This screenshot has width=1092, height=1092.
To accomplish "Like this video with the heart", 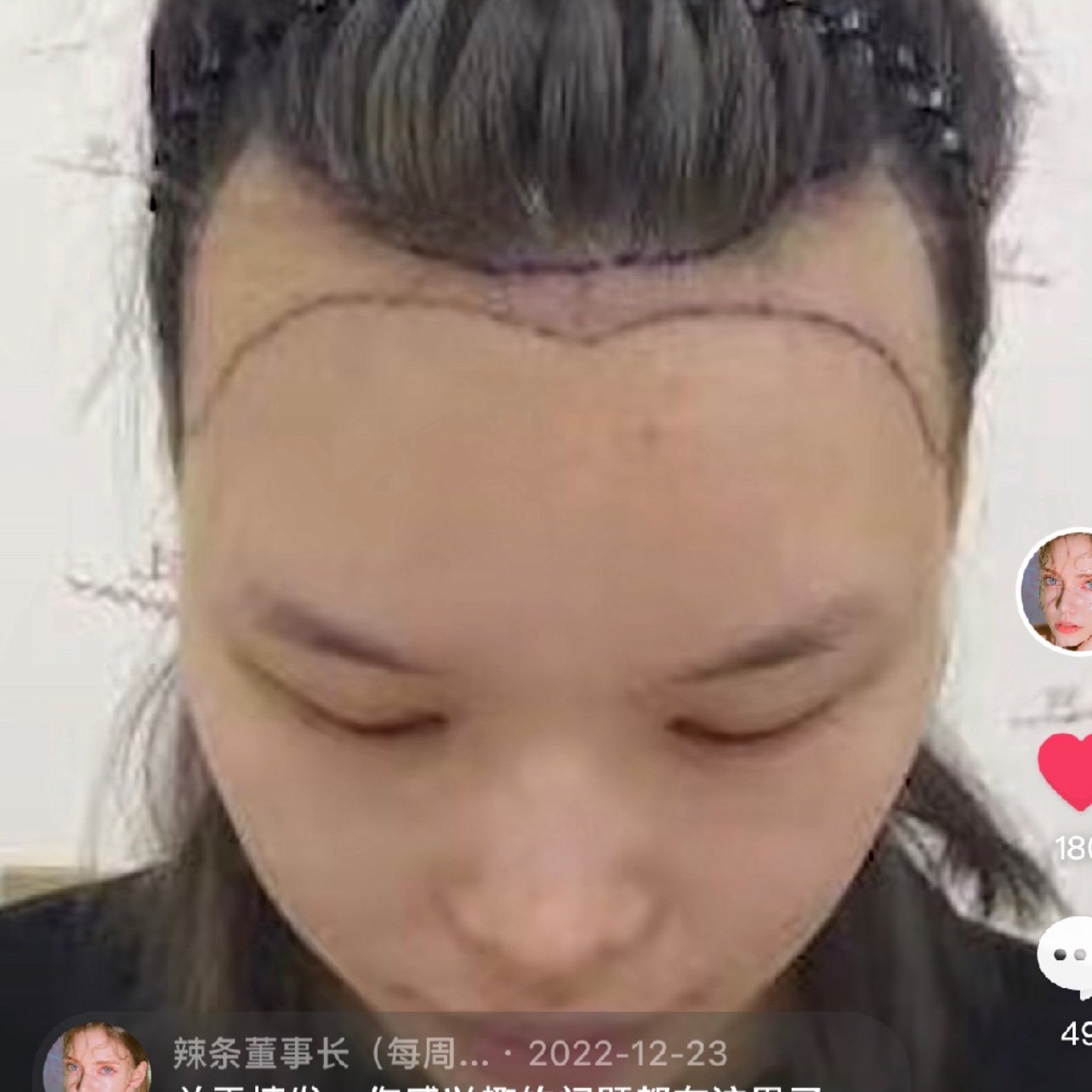I will (1068, 771).
